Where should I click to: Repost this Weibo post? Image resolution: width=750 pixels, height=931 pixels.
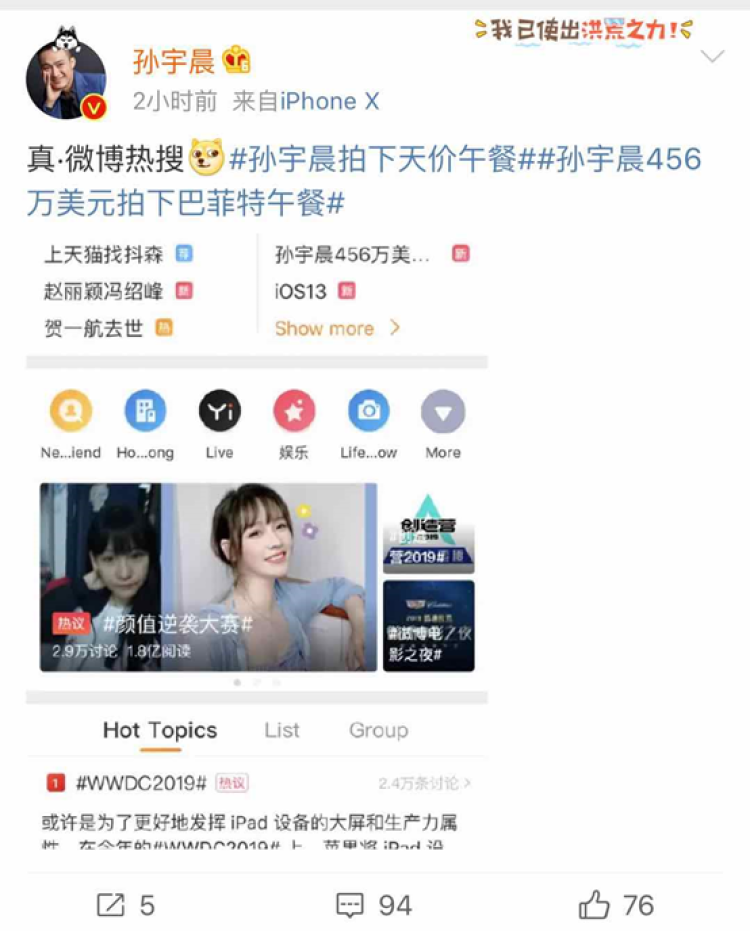pyautogui.click(x=125, y=905)
